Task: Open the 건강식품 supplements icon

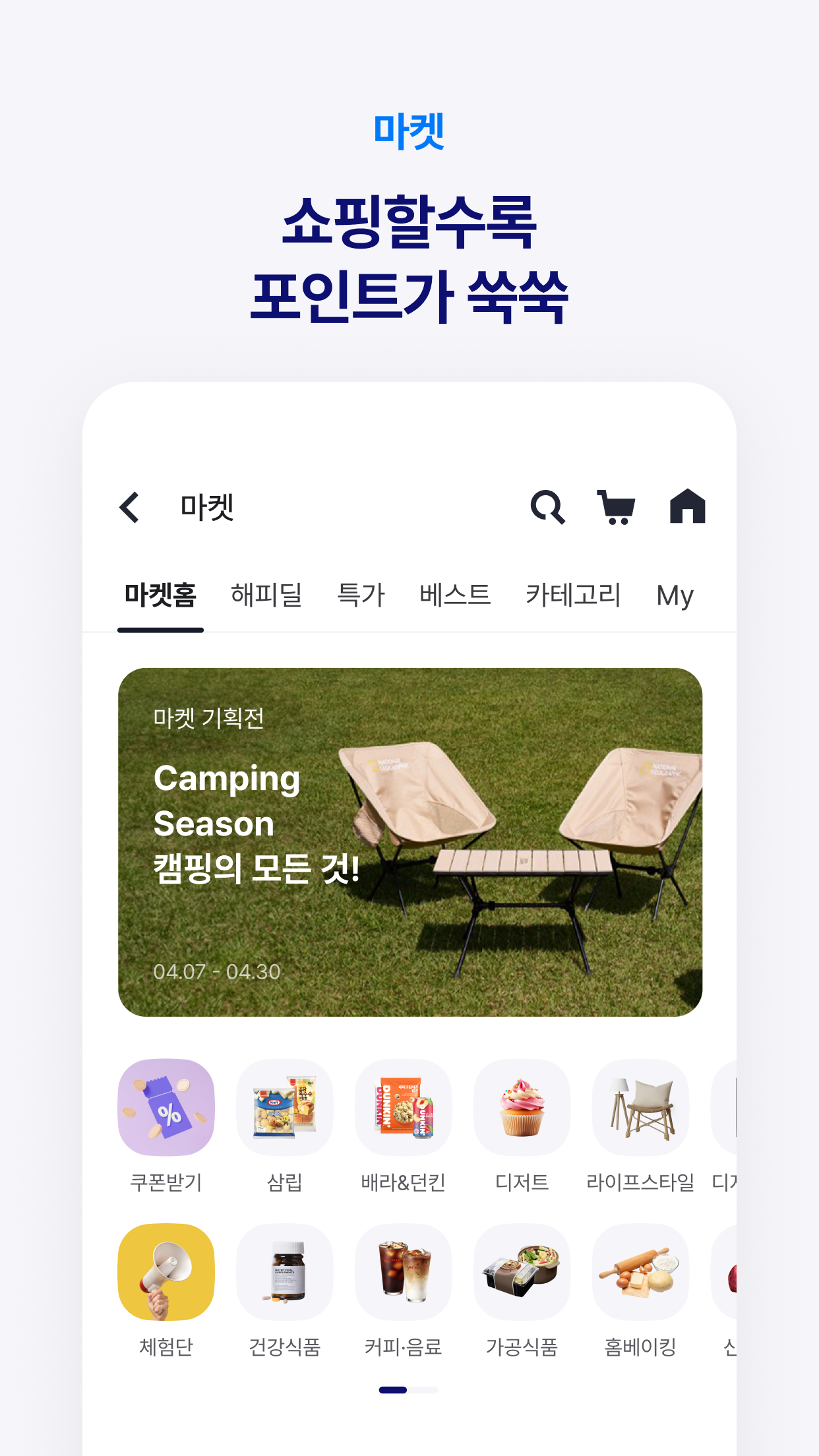Action: (285, 1273)
